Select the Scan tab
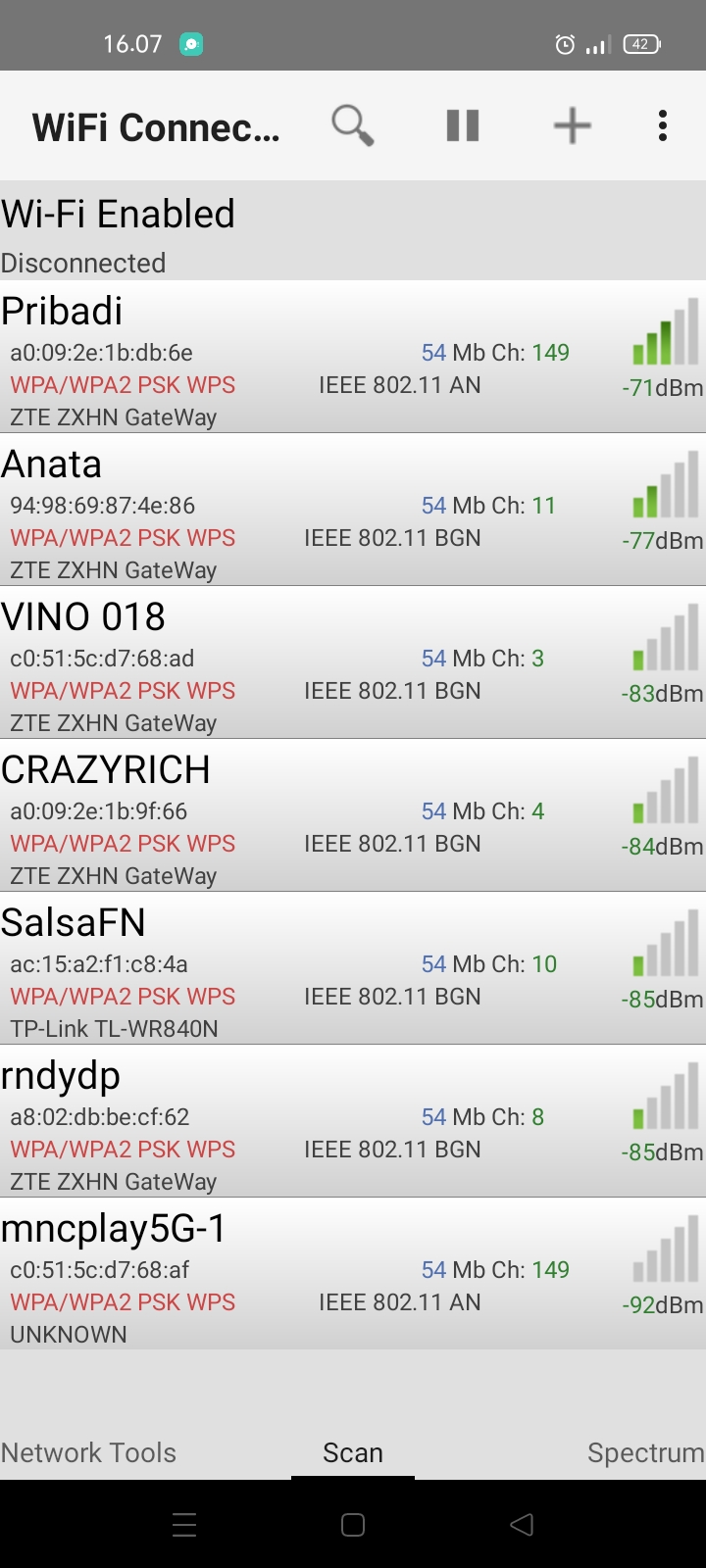 click(353, 1452)
